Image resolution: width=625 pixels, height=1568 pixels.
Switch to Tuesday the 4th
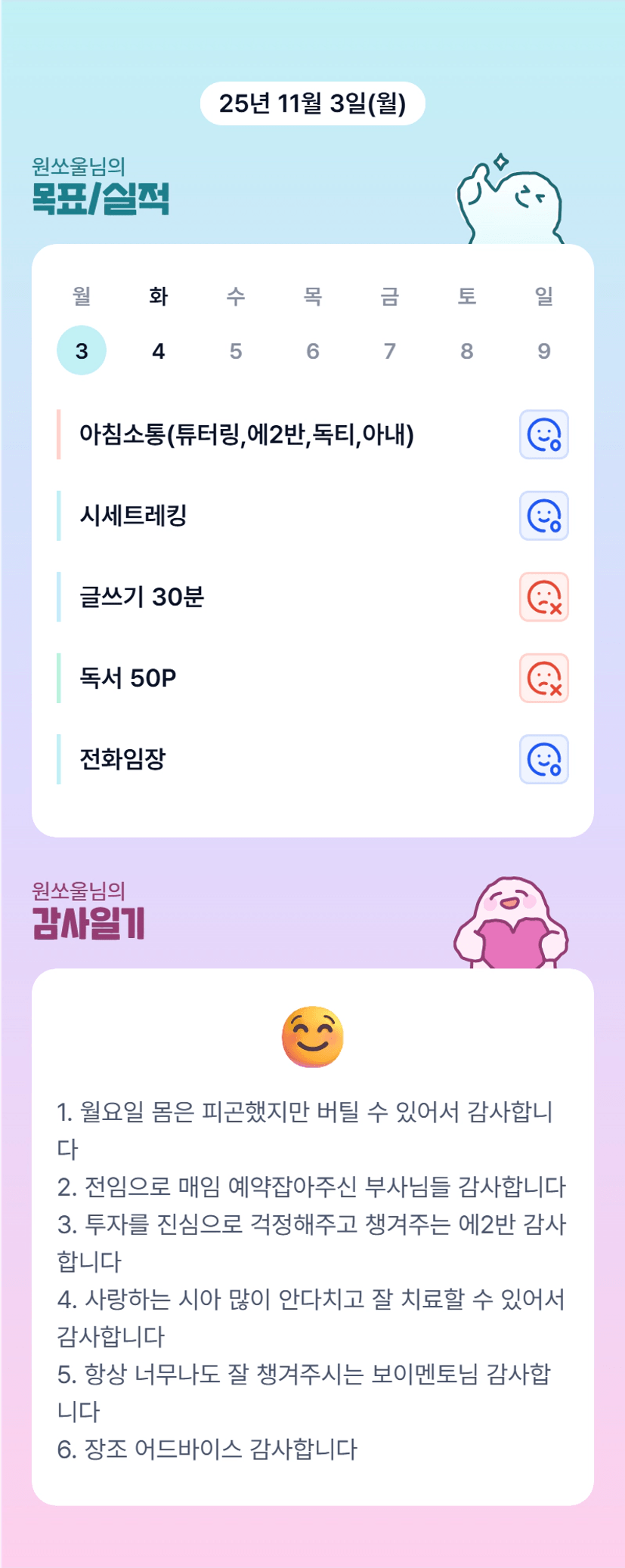(x=159, y=350)
